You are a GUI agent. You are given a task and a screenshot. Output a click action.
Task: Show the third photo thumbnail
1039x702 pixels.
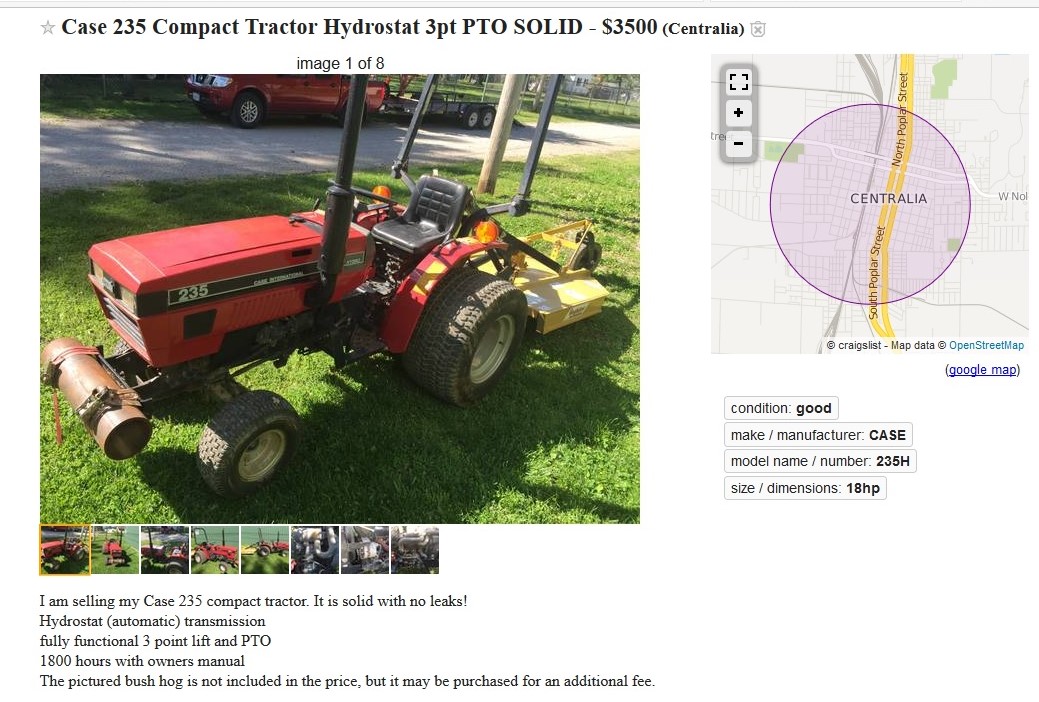coord(165,550)
